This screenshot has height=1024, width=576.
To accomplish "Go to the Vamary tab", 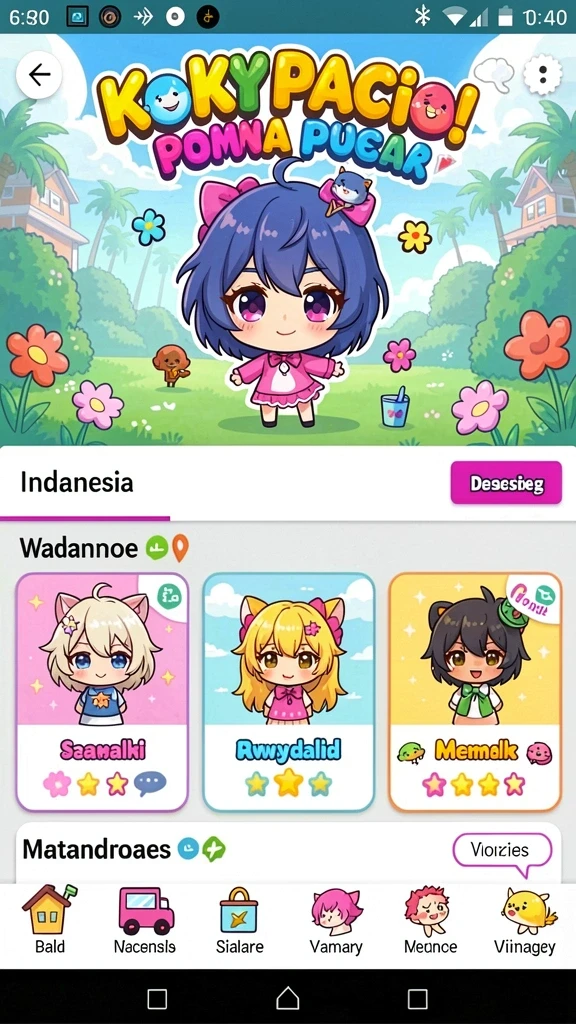I will [x=336, y=921].
